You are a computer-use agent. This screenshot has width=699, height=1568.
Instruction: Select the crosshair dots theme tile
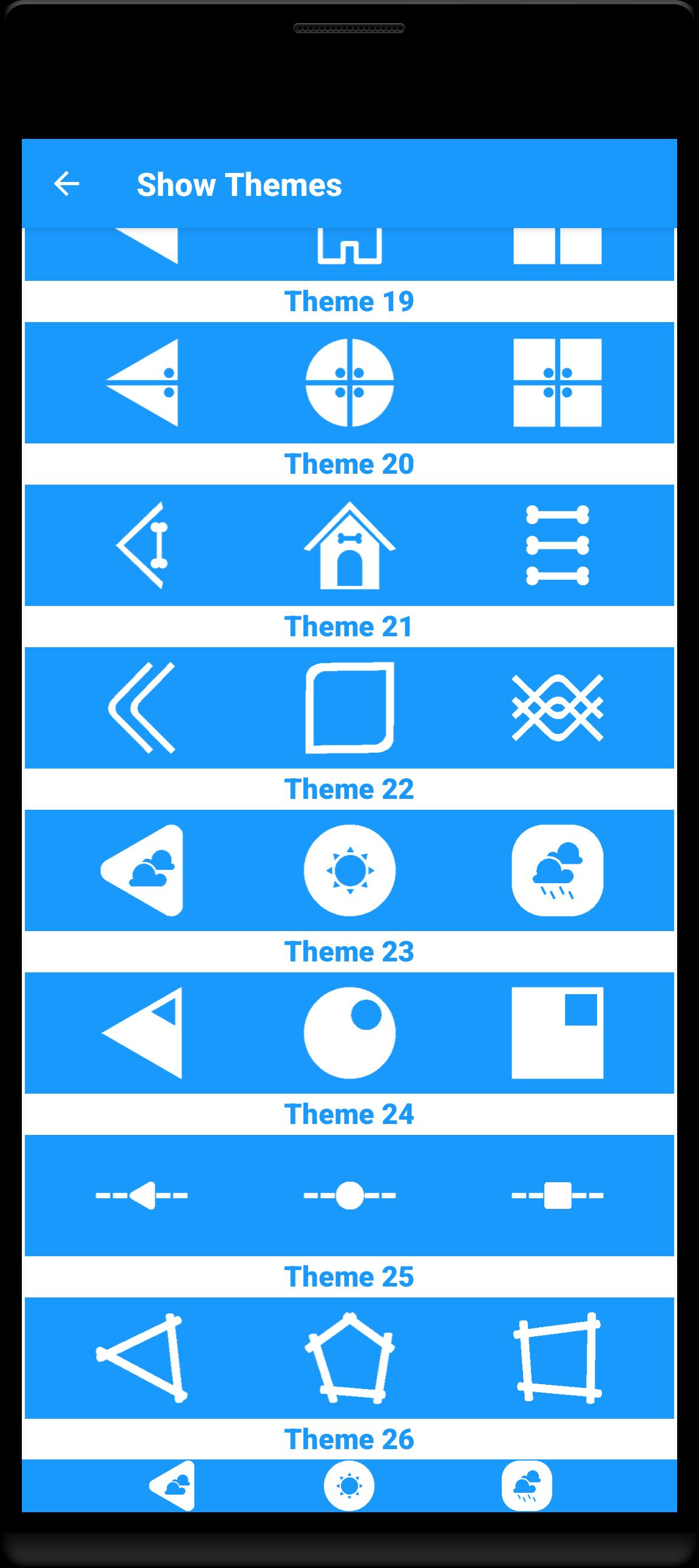pos(349,382)
